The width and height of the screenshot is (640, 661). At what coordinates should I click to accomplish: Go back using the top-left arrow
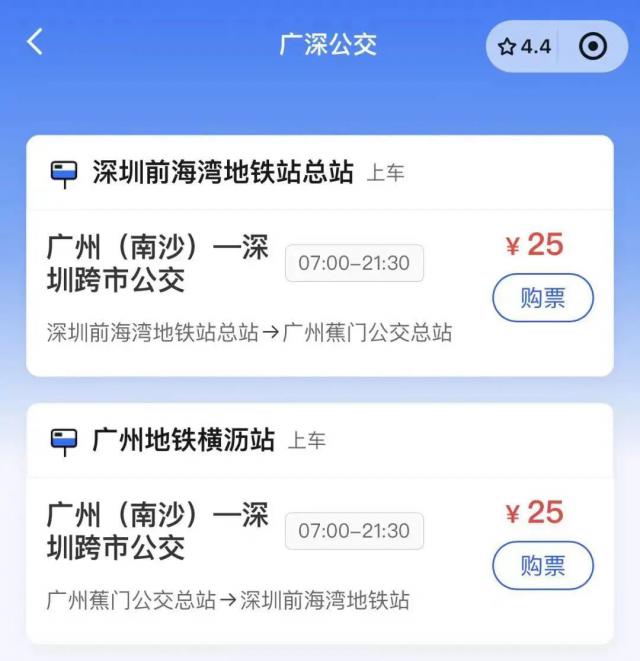(36, 43)
